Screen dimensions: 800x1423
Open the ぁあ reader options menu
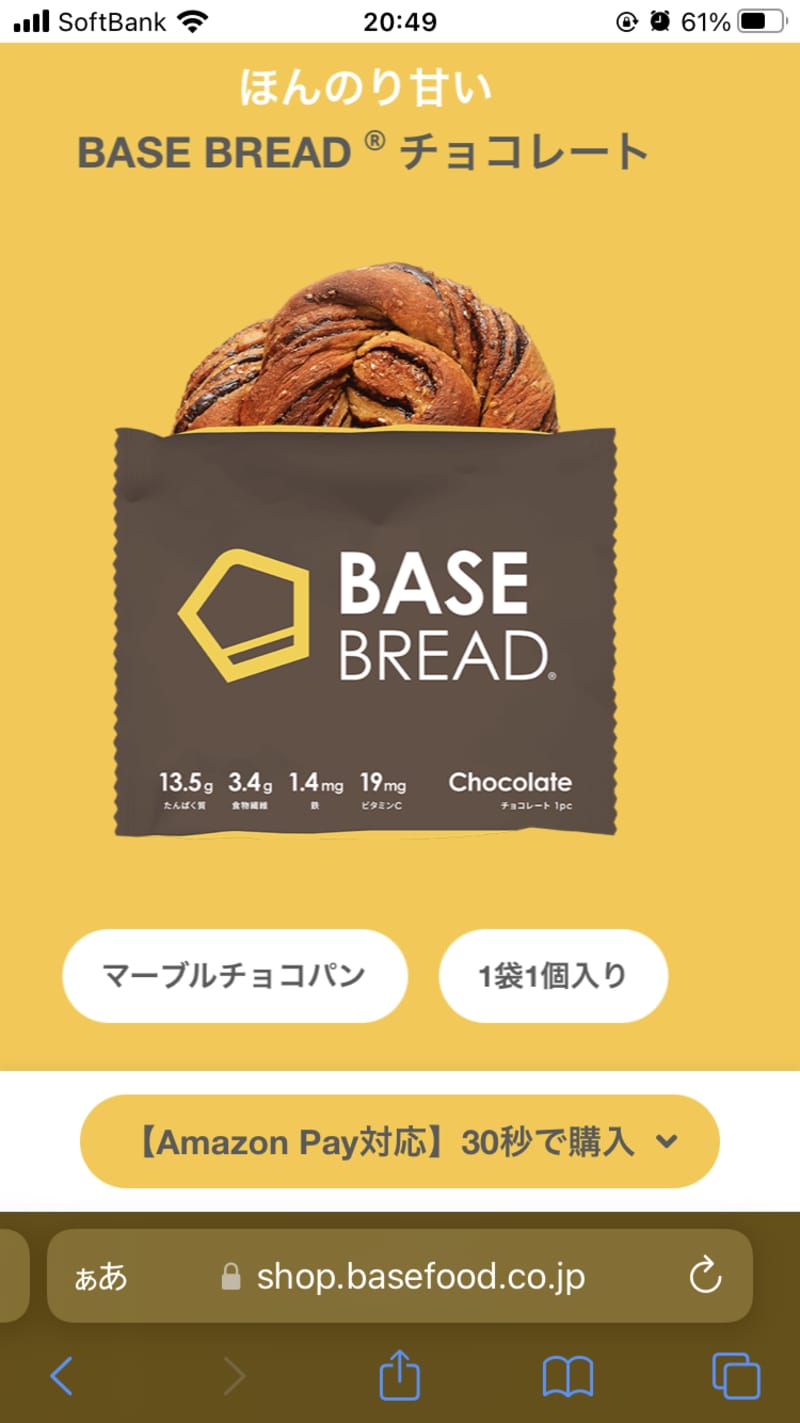pyautogui.click(x=101, y=1277)
